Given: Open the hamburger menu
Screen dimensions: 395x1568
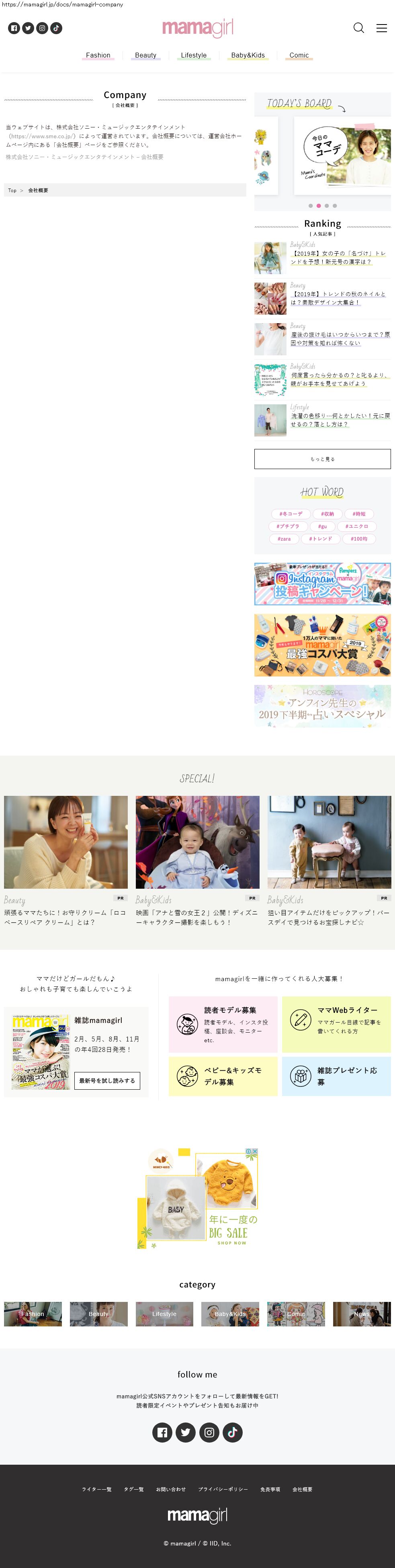Looking at the screenshot, I should point(382,28).
